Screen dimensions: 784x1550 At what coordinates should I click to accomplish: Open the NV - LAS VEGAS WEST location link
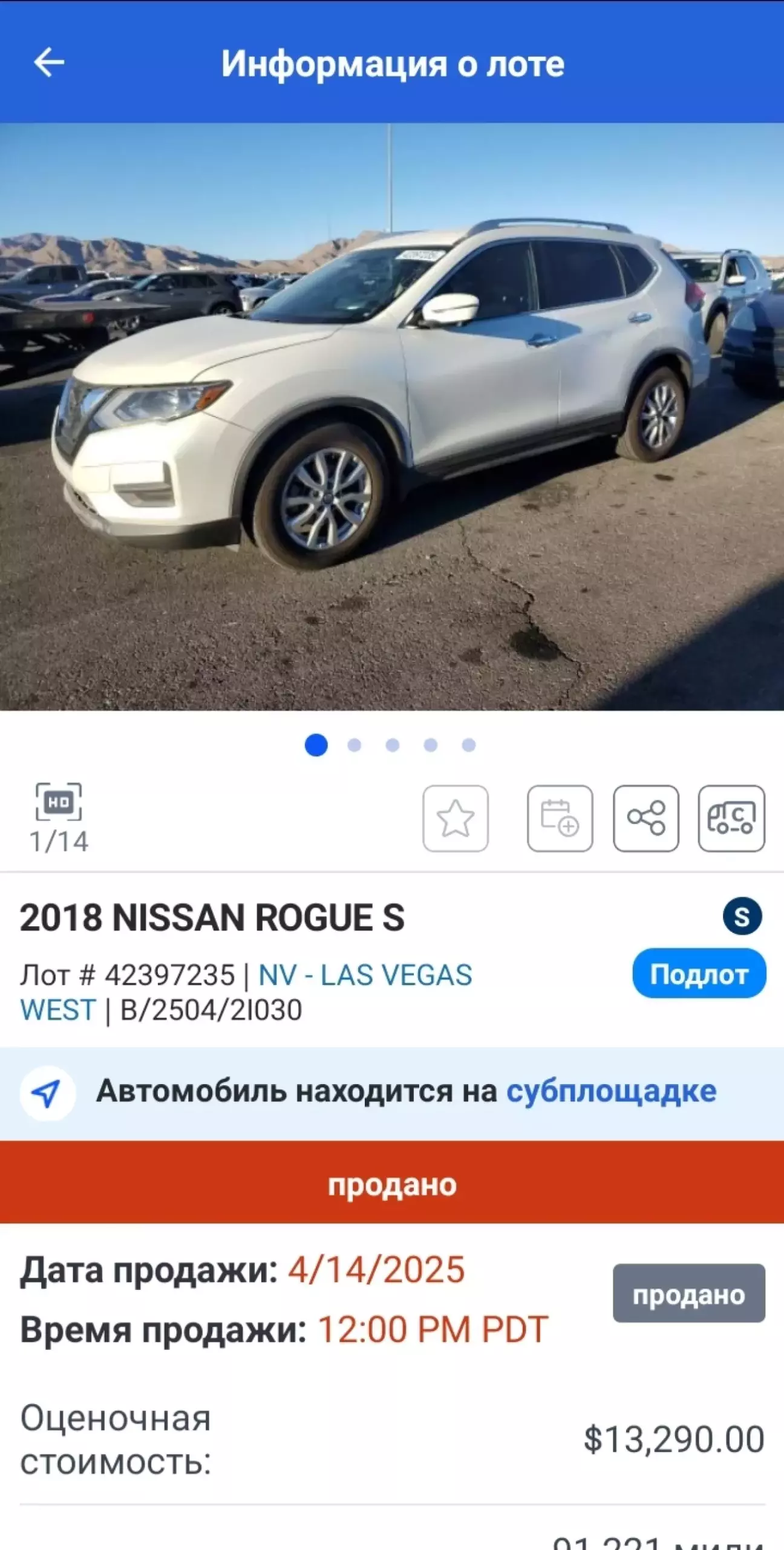[365, 975]
